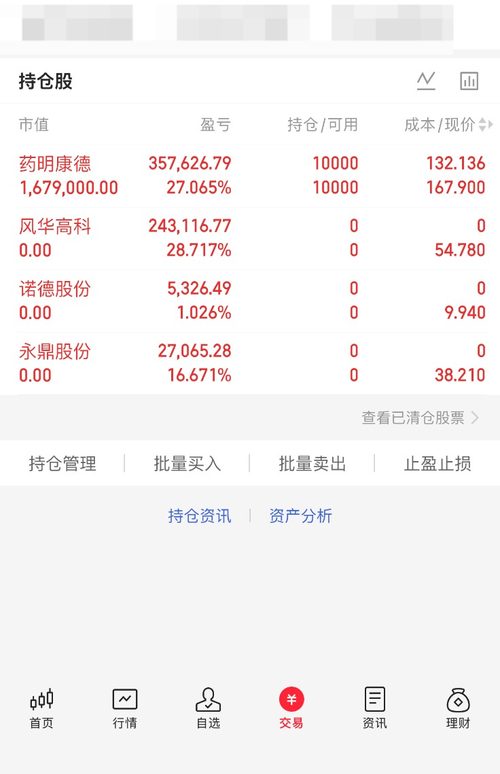Open 止盈止损 settings
The width and height of the screenshot is (500, 774).
(437, 464)
